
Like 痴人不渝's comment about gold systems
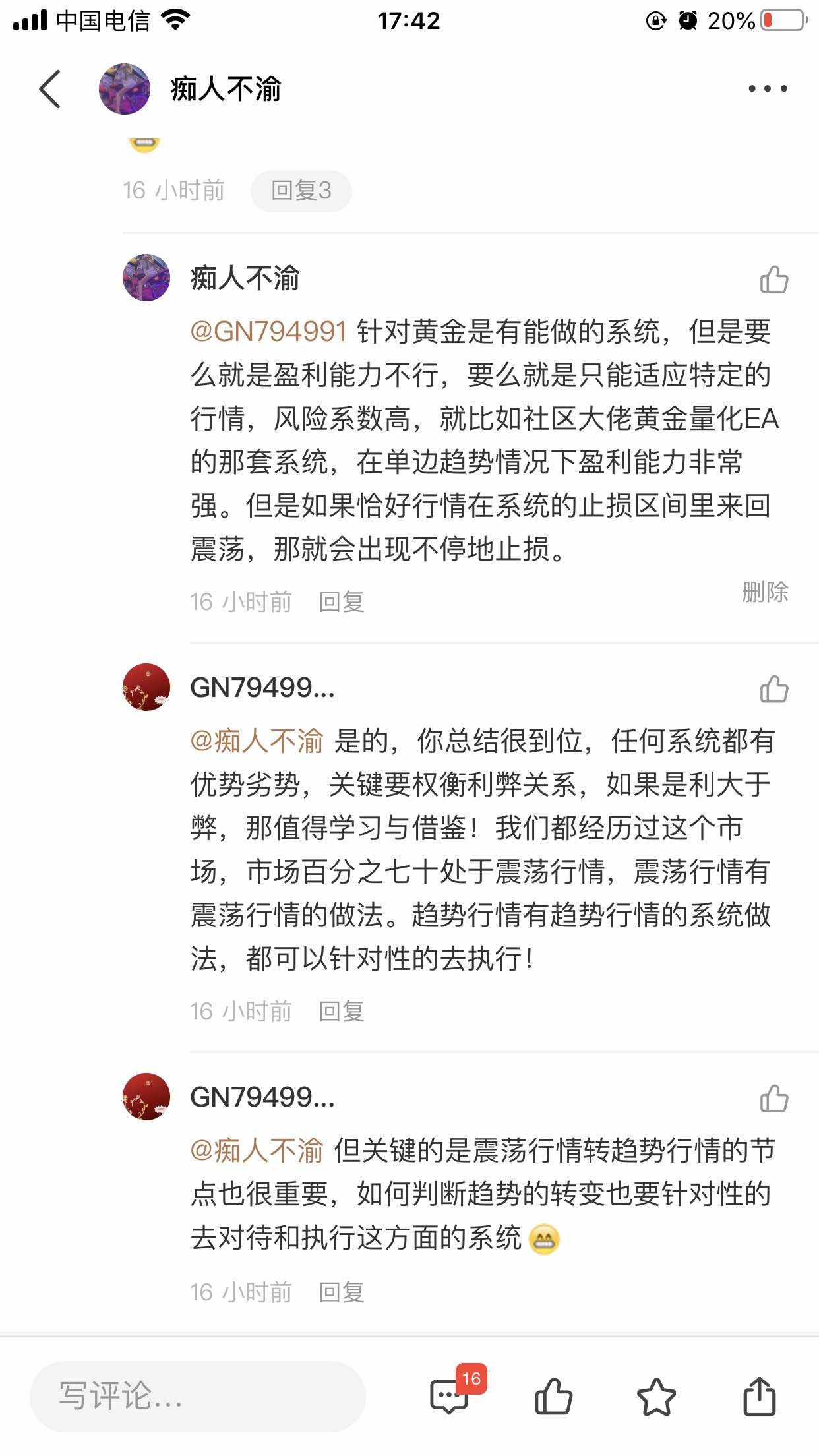point(773,280)
